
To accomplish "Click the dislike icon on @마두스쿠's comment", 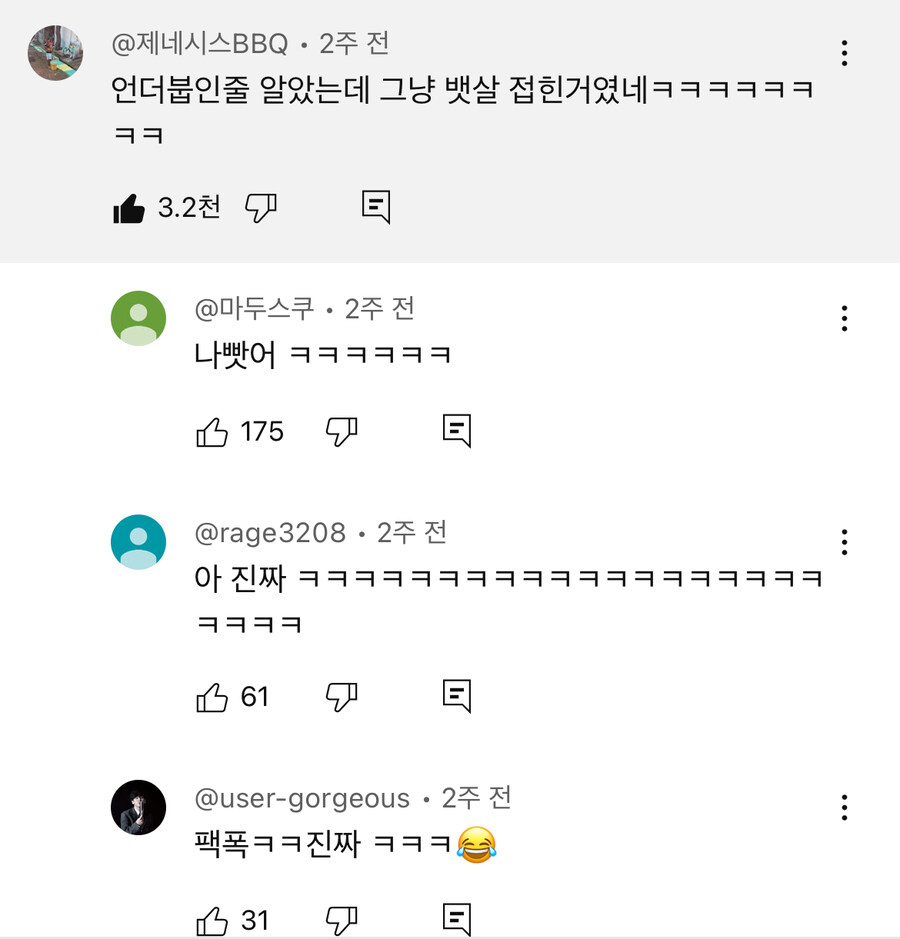I will click(341, 432).
